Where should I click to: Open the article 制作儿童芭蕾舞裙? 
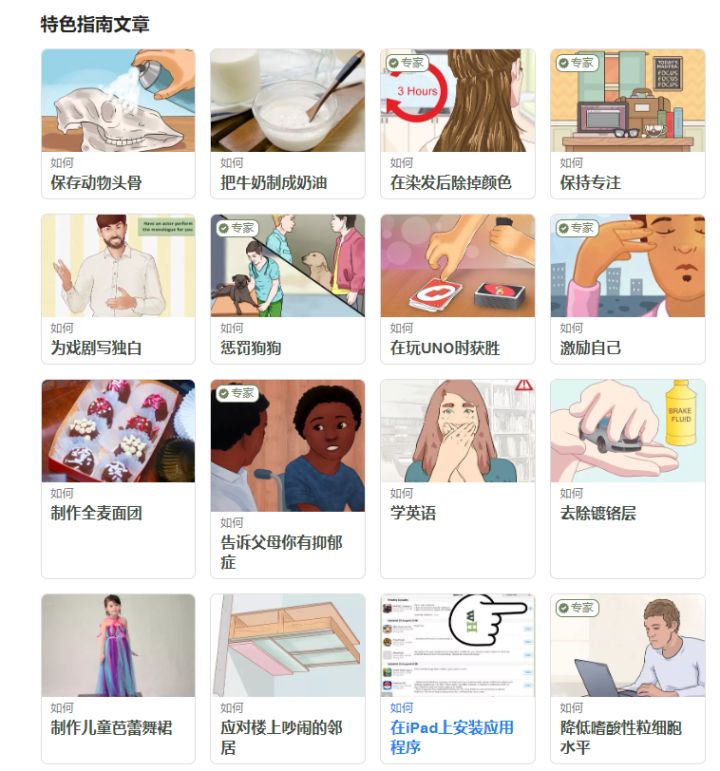118,680
